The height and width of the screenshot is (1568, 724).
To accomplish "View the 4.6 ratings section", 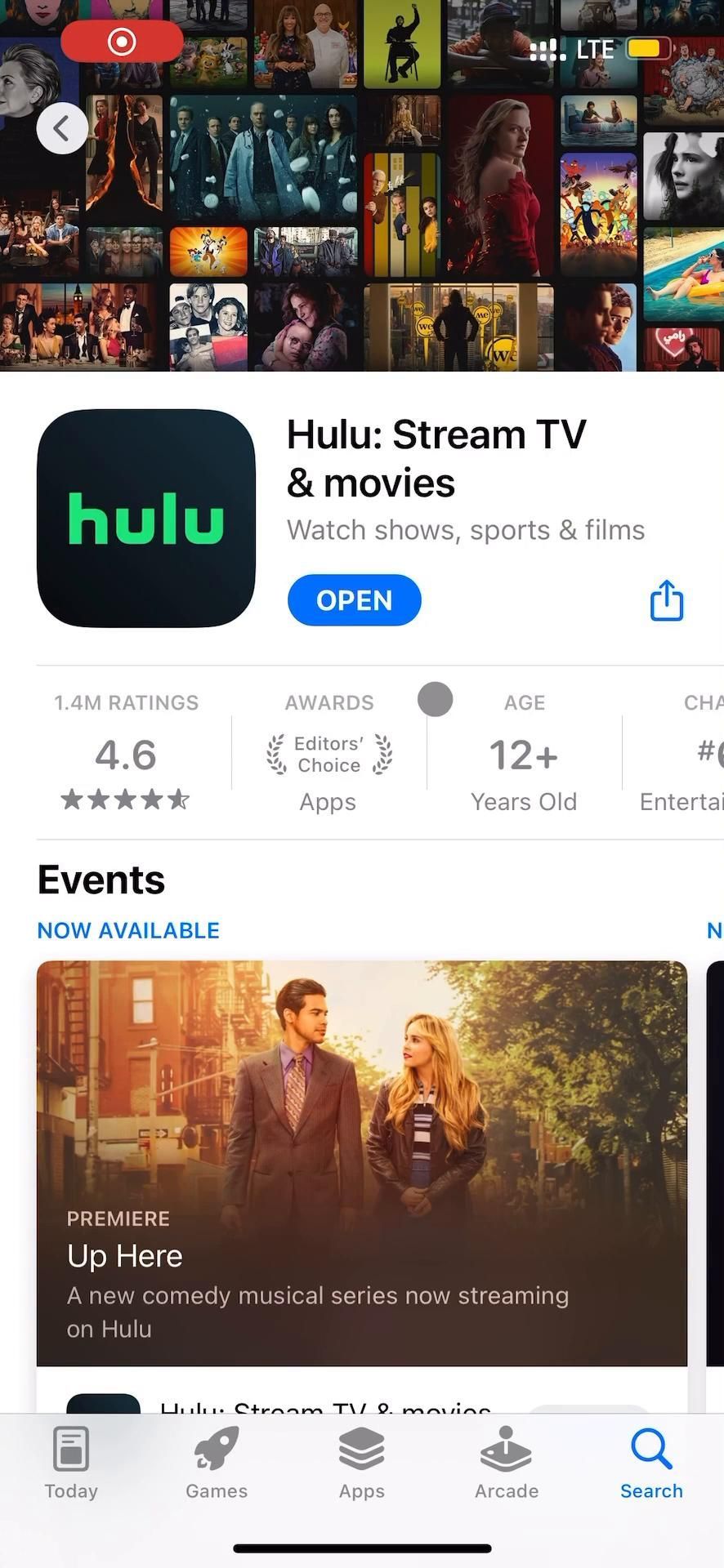I will (x=126, y=755).
